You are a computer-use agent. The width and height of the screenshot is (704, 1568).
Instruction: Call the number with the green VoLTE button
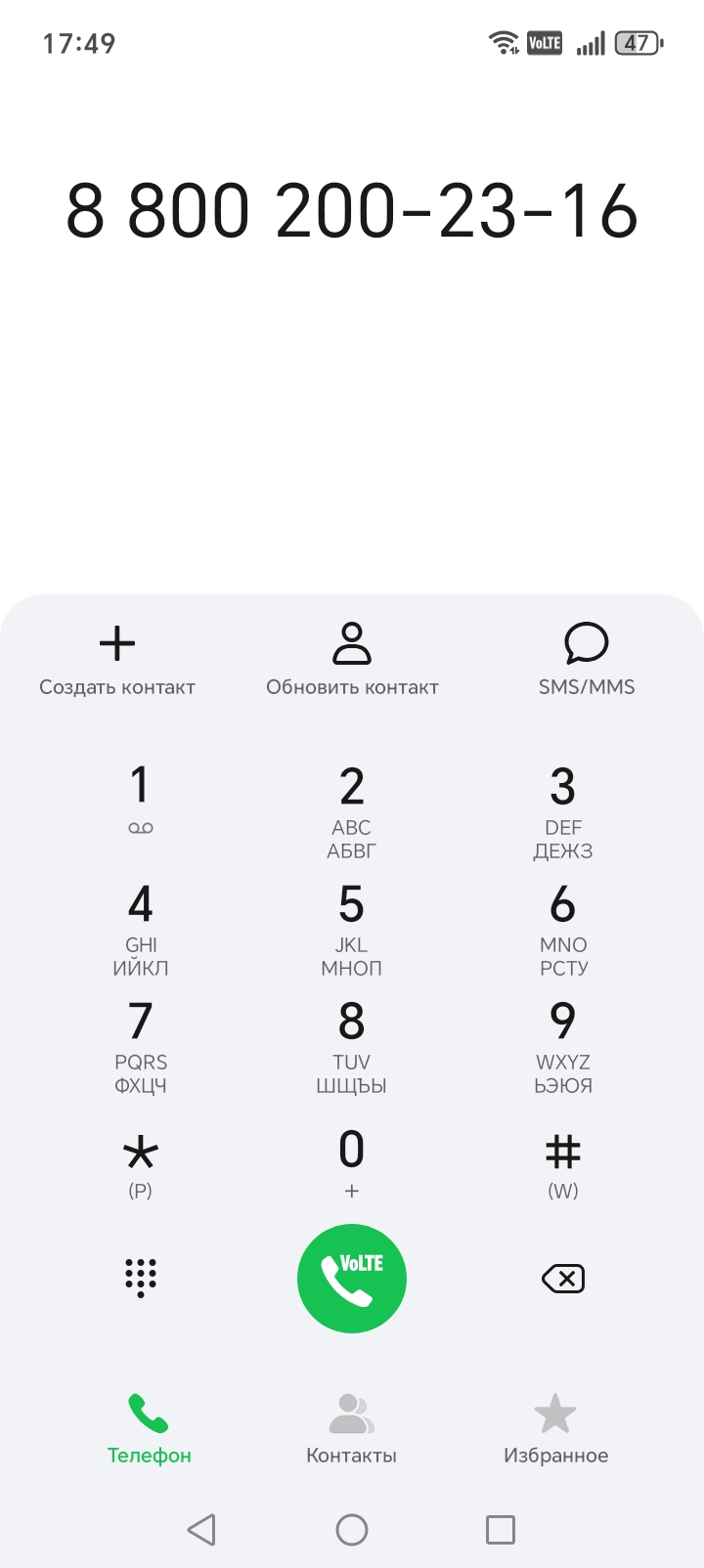[x=352, y=1278]
